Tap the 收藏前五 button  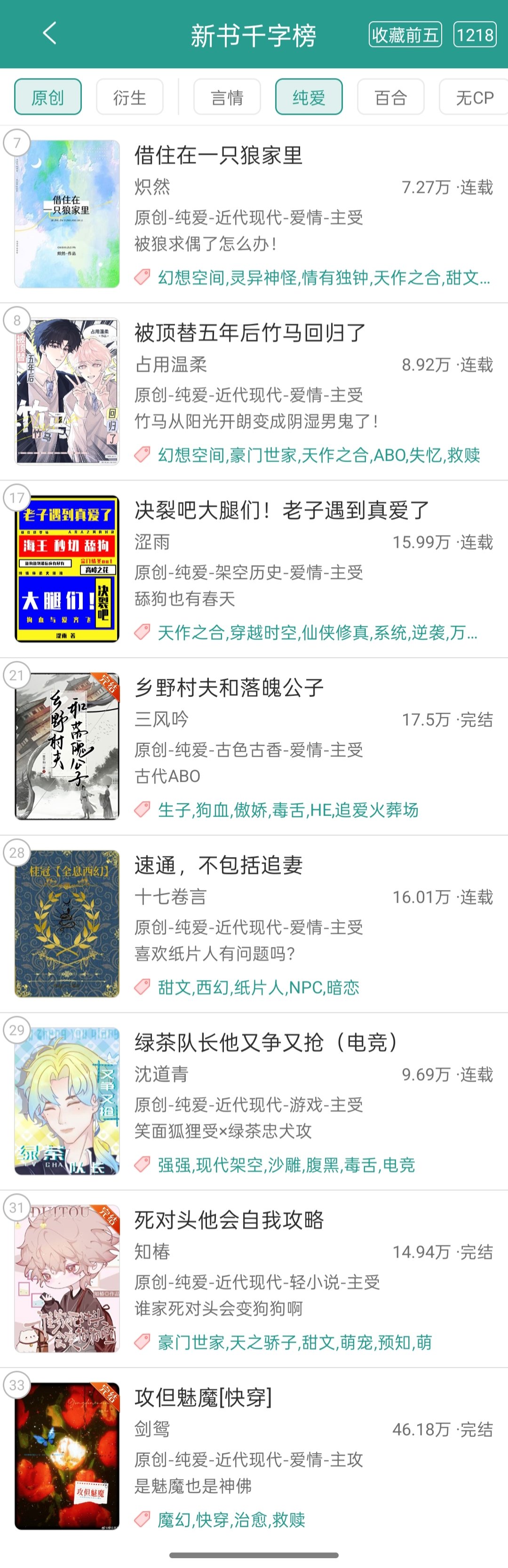405,35
